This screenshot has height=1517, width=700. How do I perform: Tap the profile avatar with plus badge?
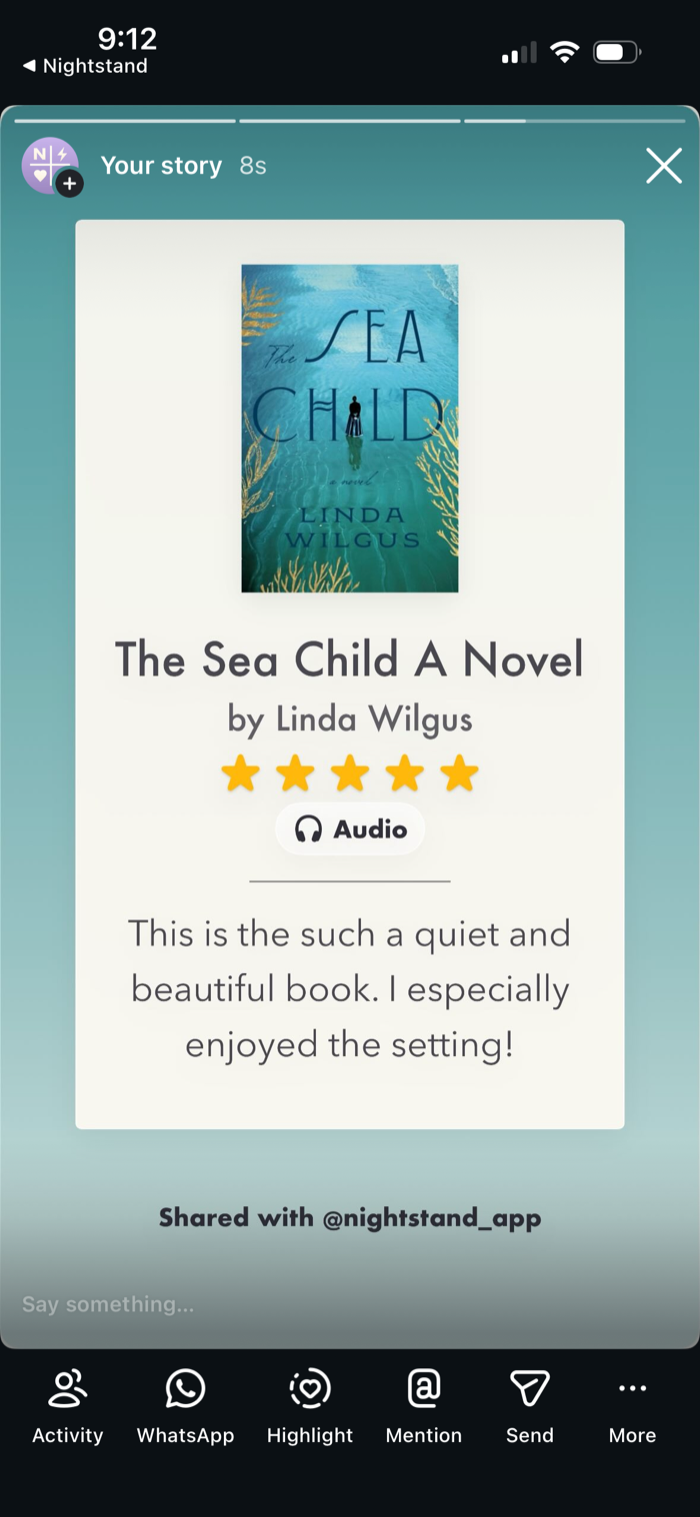click(51, 166)
